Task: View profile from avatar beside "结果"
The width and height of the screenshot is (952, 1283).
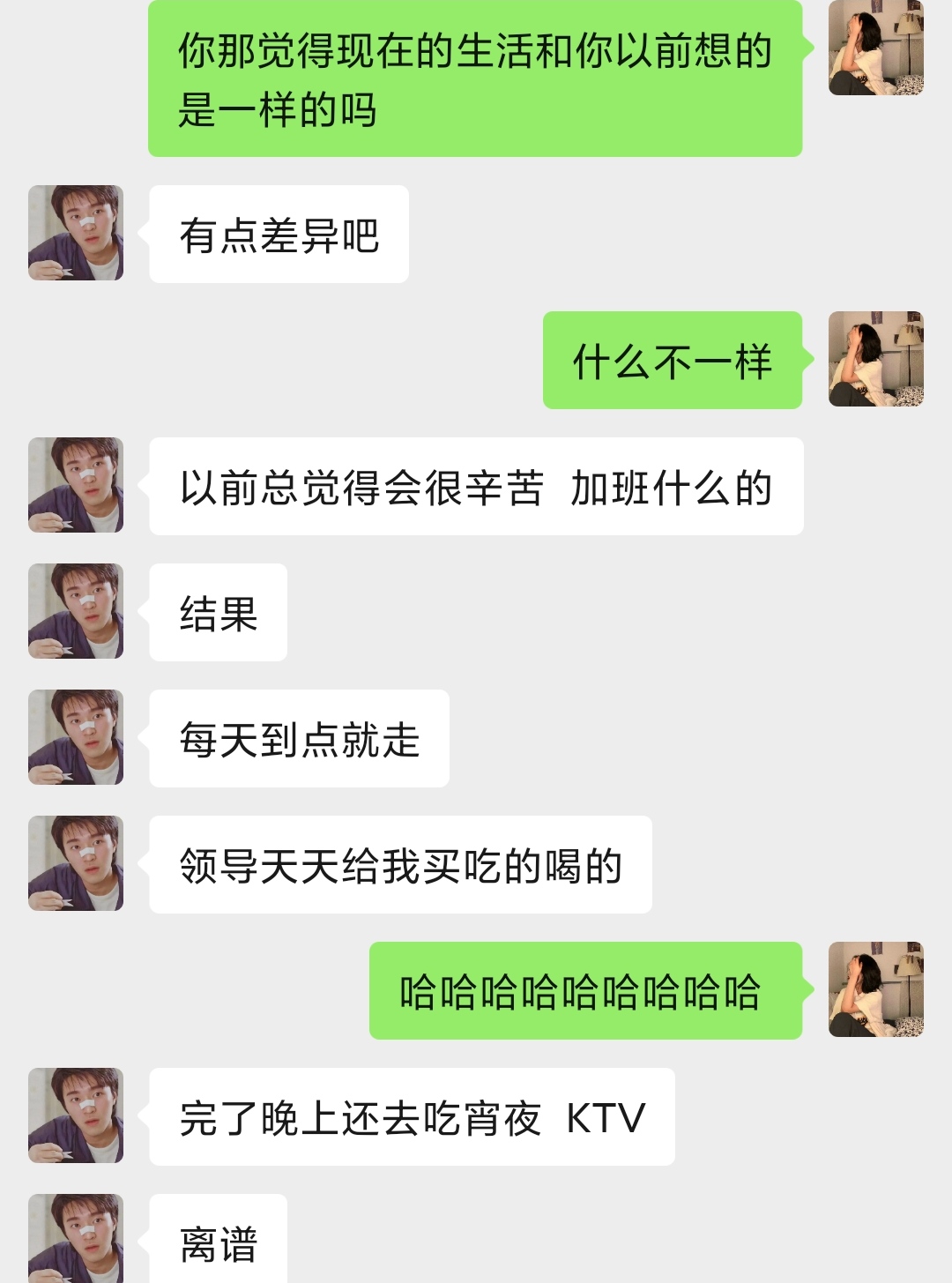Action: tap(76, 611)
